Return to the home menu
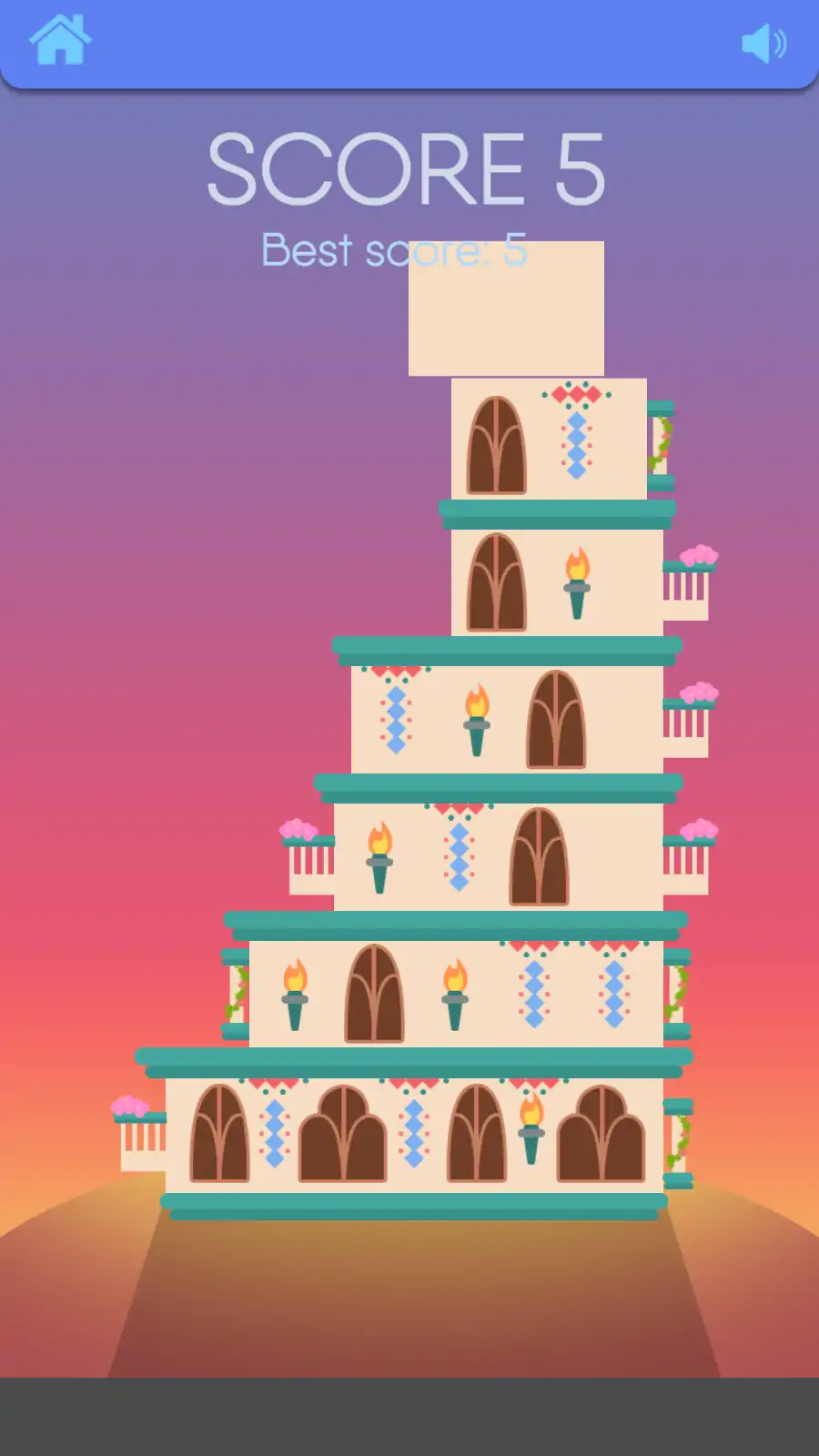This screenshot has width=819, height=1456. [x=60, y=41]
